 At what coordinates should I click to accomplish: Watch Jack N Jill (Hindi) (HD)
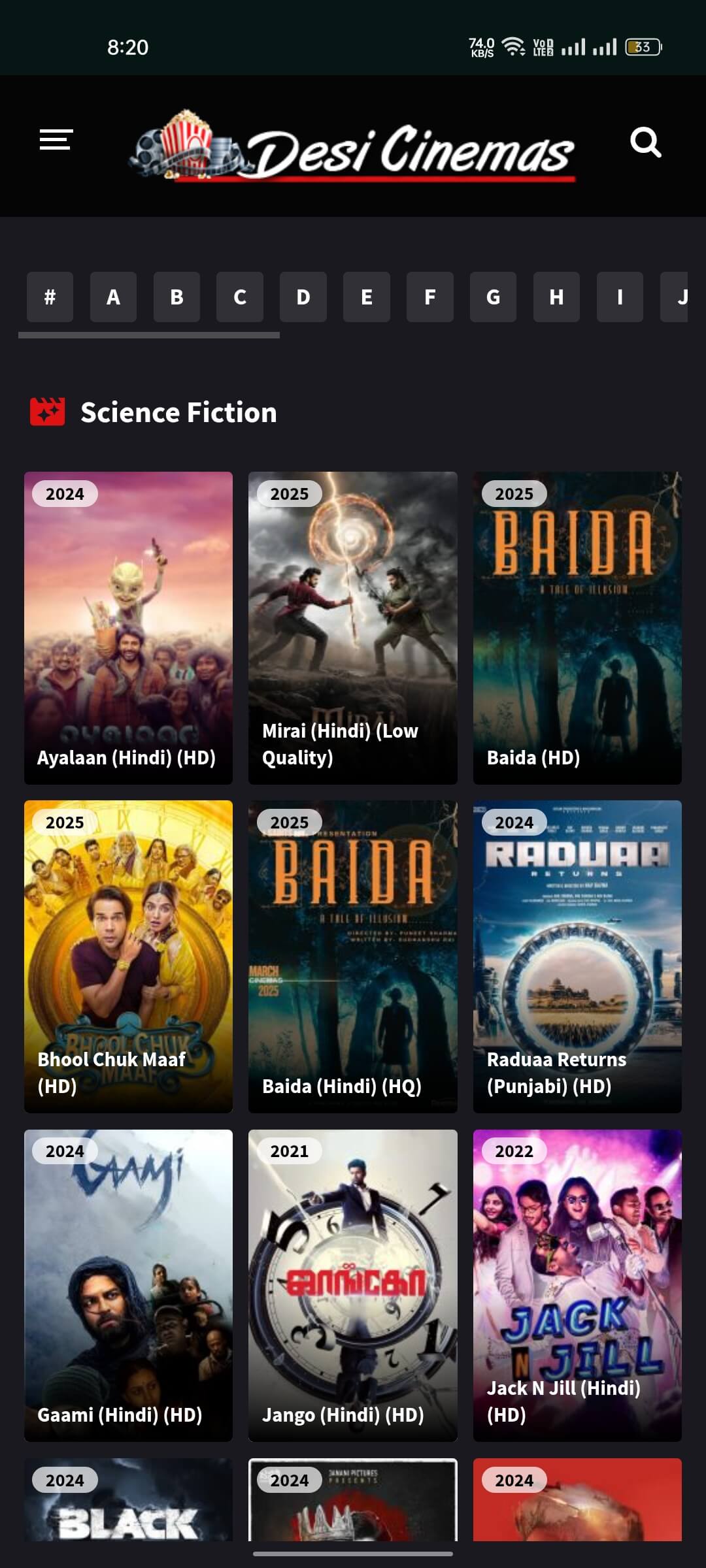click(x=577, y=1285)
